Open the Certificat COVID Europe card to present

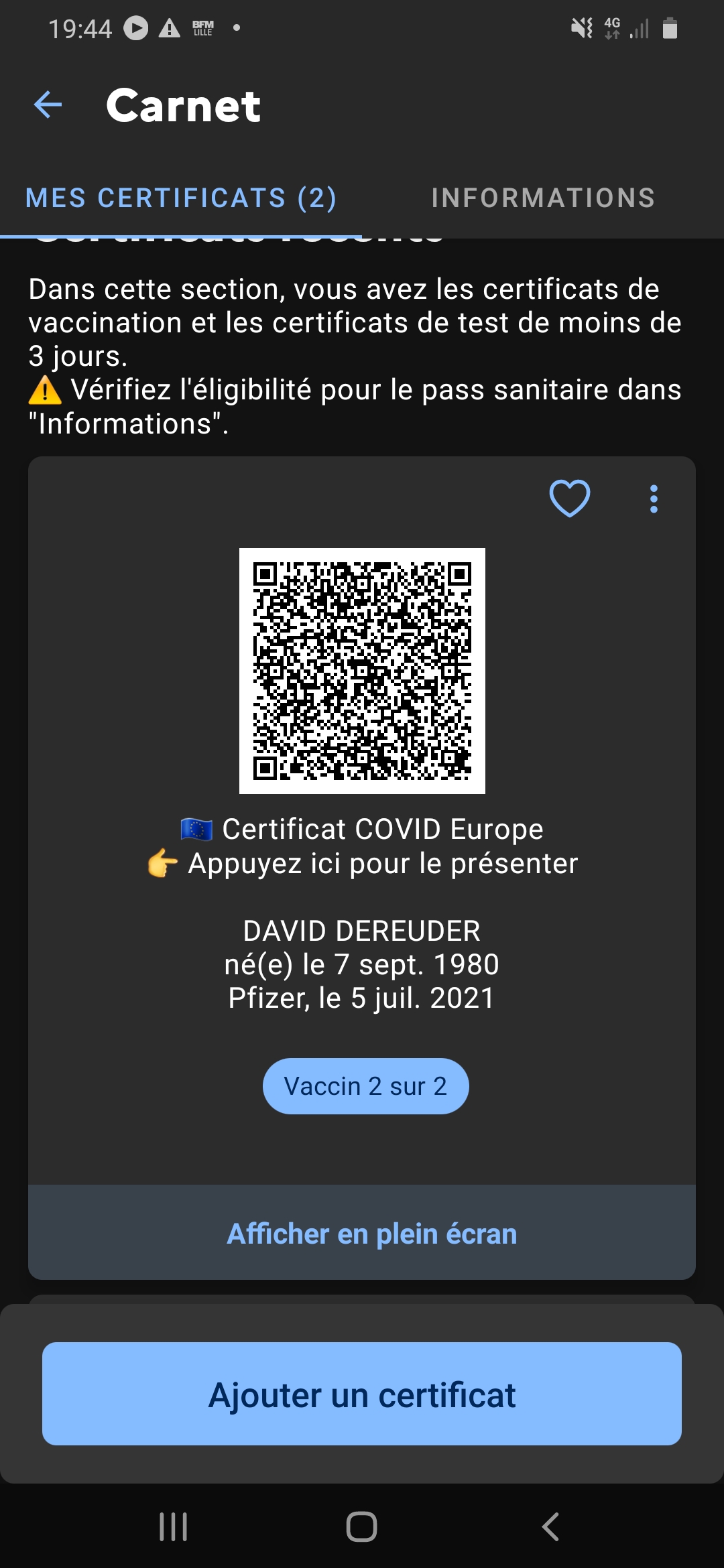coord(362,846)
